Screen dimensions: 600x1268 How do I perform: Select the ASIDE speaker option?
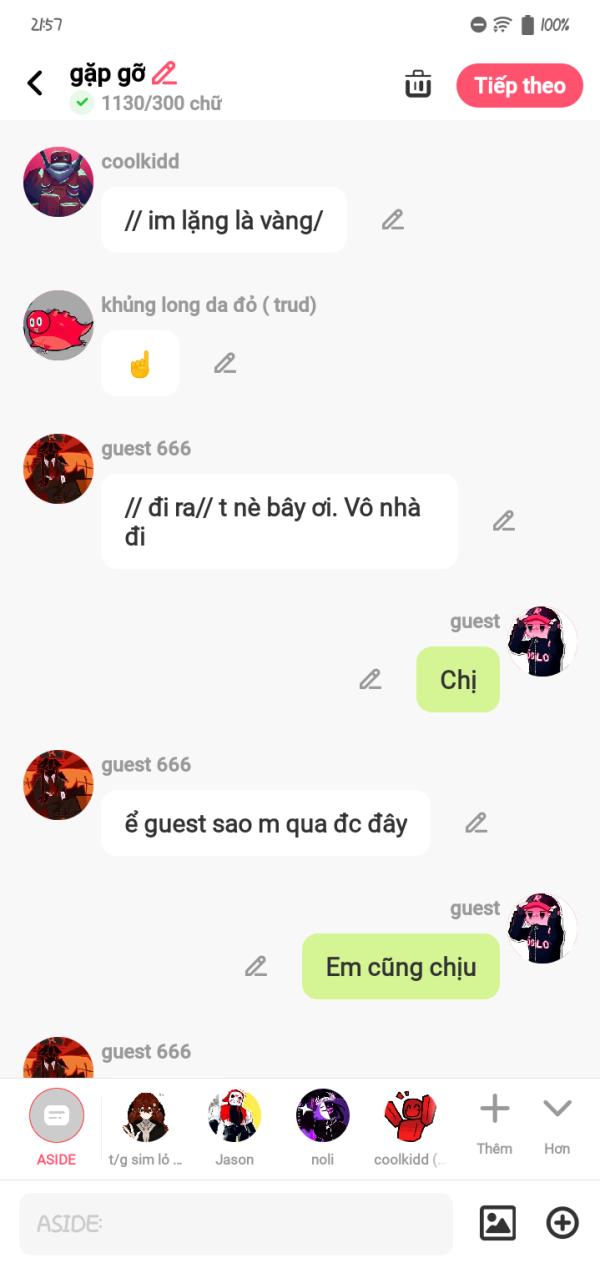pyautogui.click(x=57, y=1128)
